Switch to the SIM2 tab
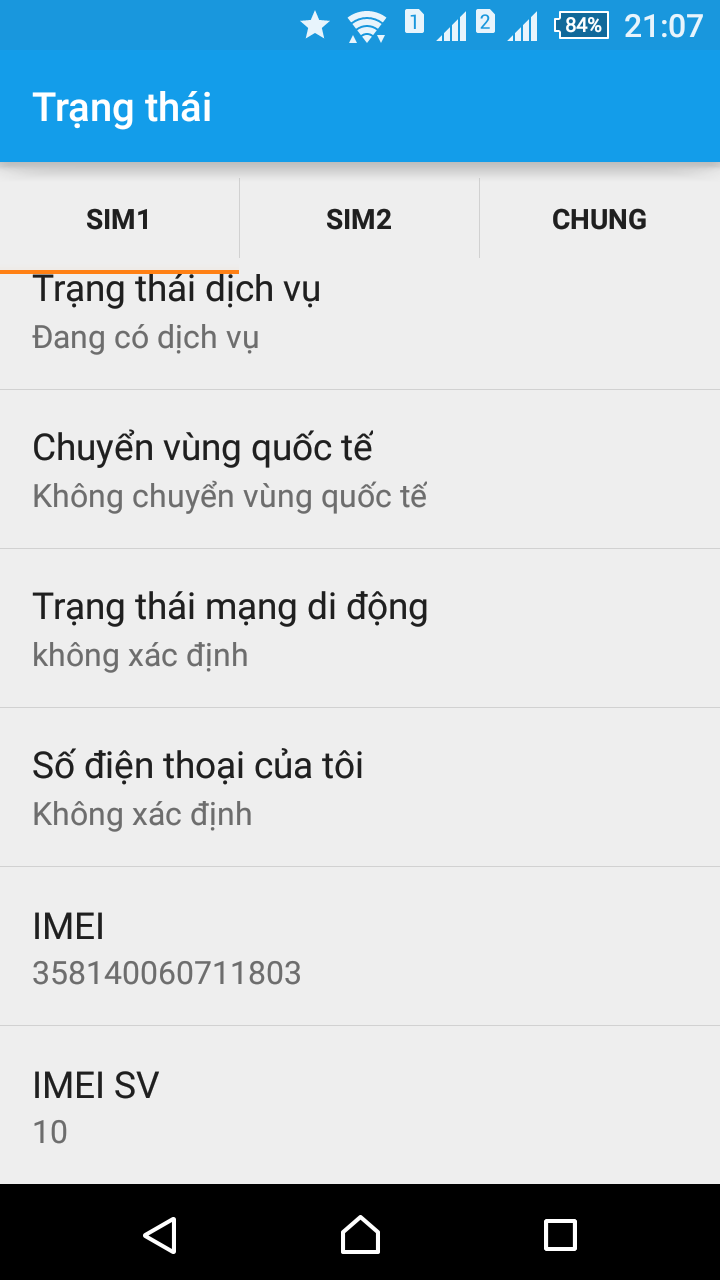The height and width of the screenshot is (1280, 720). 359,219
